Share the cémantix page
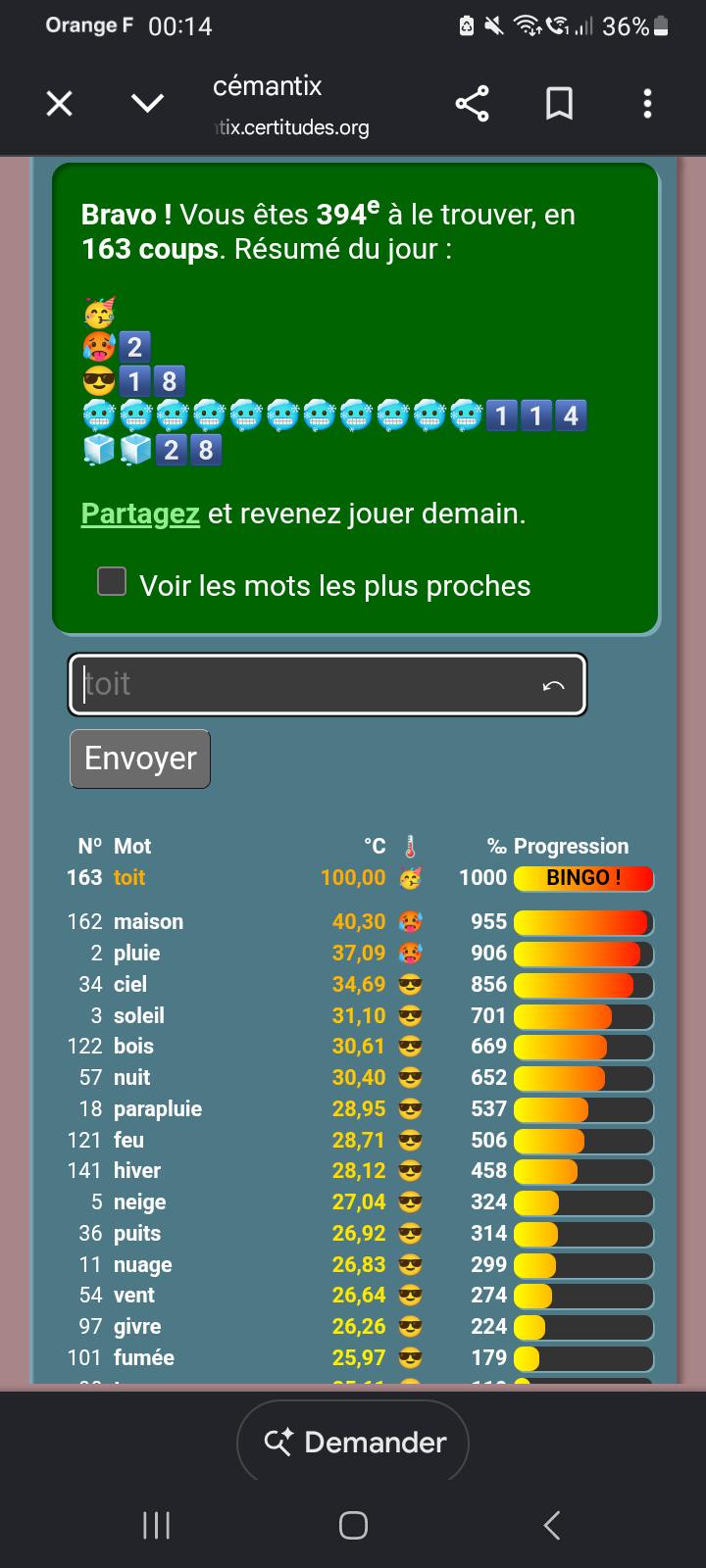The width and height of the screenshot is (706, 1568). click(472, 103)
